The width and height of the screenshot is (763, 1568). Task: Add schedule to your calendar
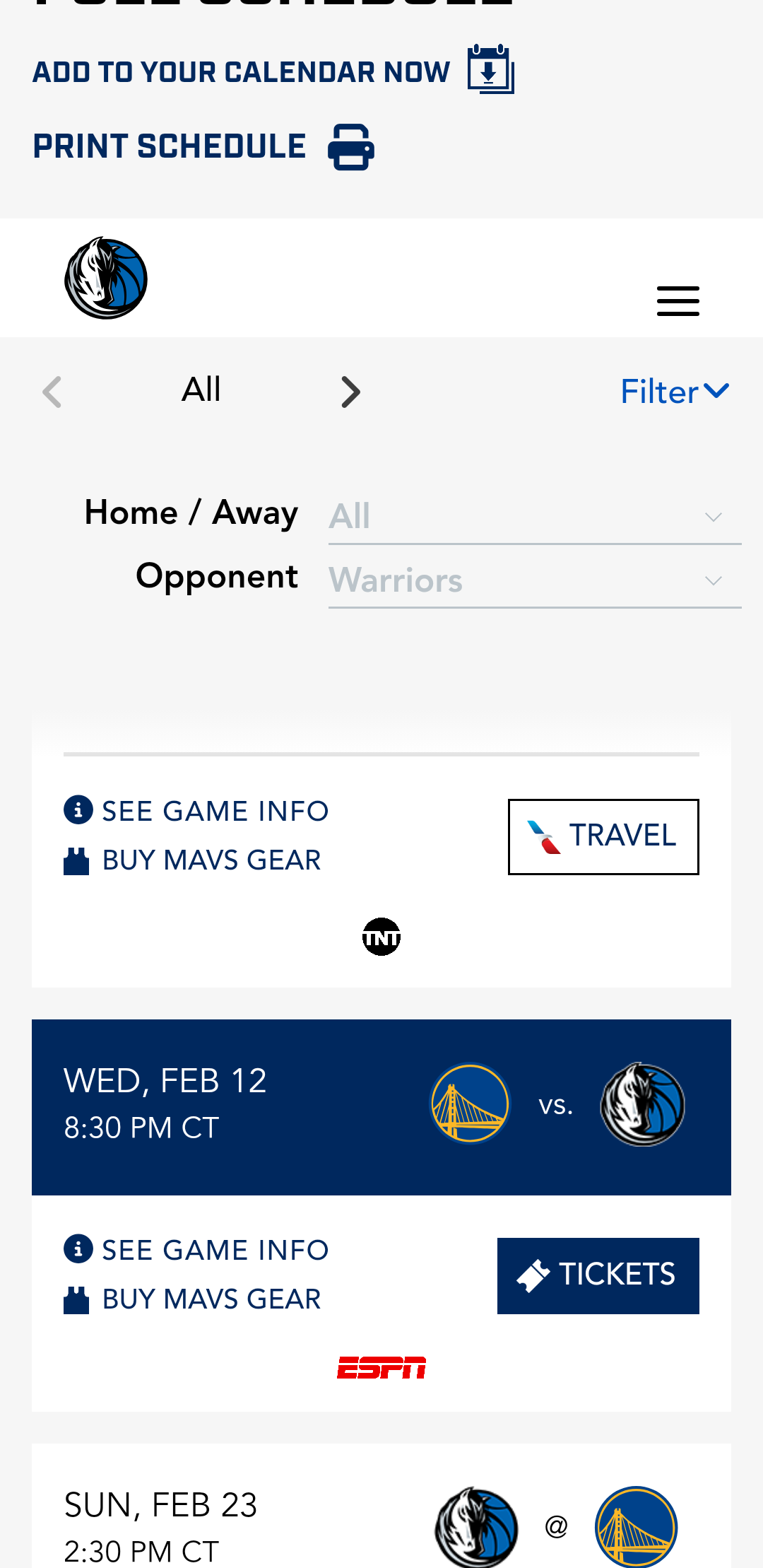273,71
